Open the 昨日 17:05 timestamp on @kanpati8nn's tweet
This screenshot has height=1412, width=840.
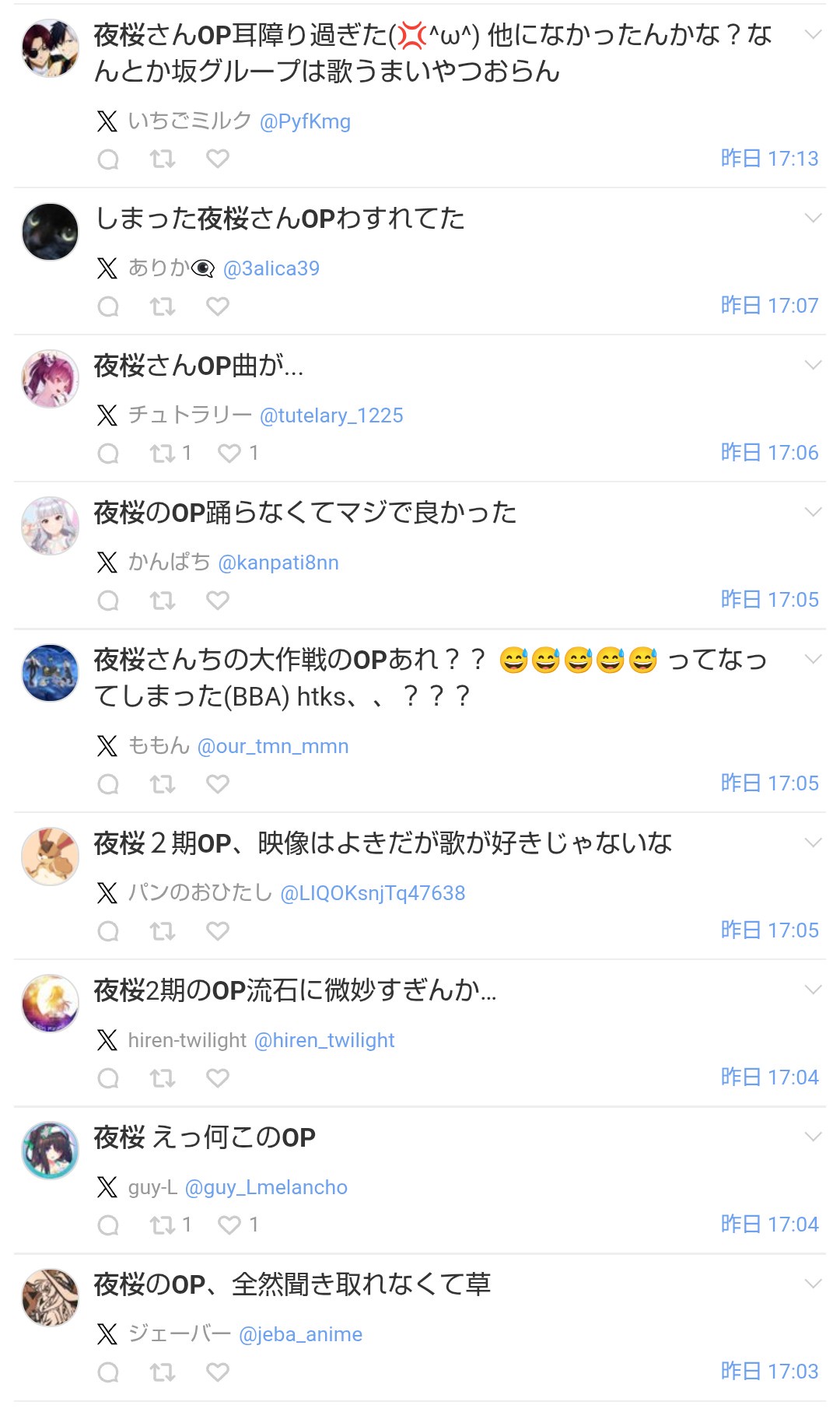pos(769,599)
